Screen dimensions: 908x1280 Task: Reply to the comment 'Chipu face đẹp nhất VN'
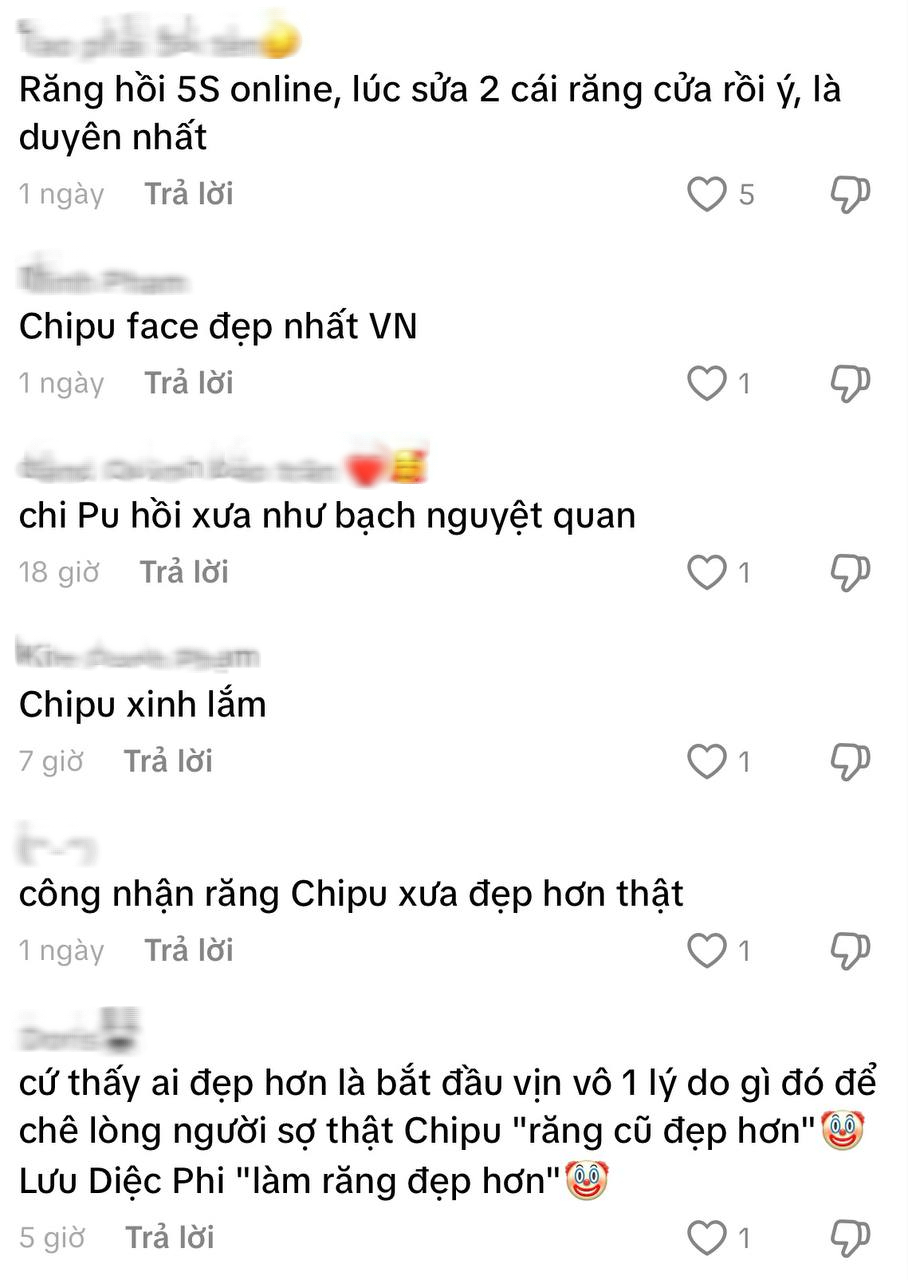click(188, 383)
